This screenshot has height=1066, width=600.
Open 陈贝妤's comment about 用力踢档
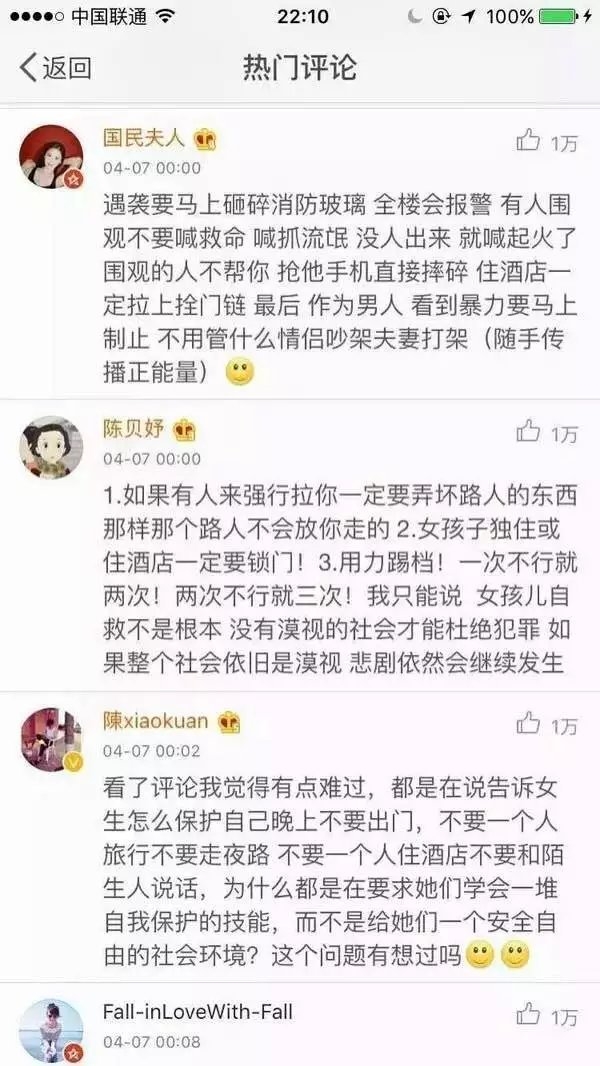click(340, 578)
